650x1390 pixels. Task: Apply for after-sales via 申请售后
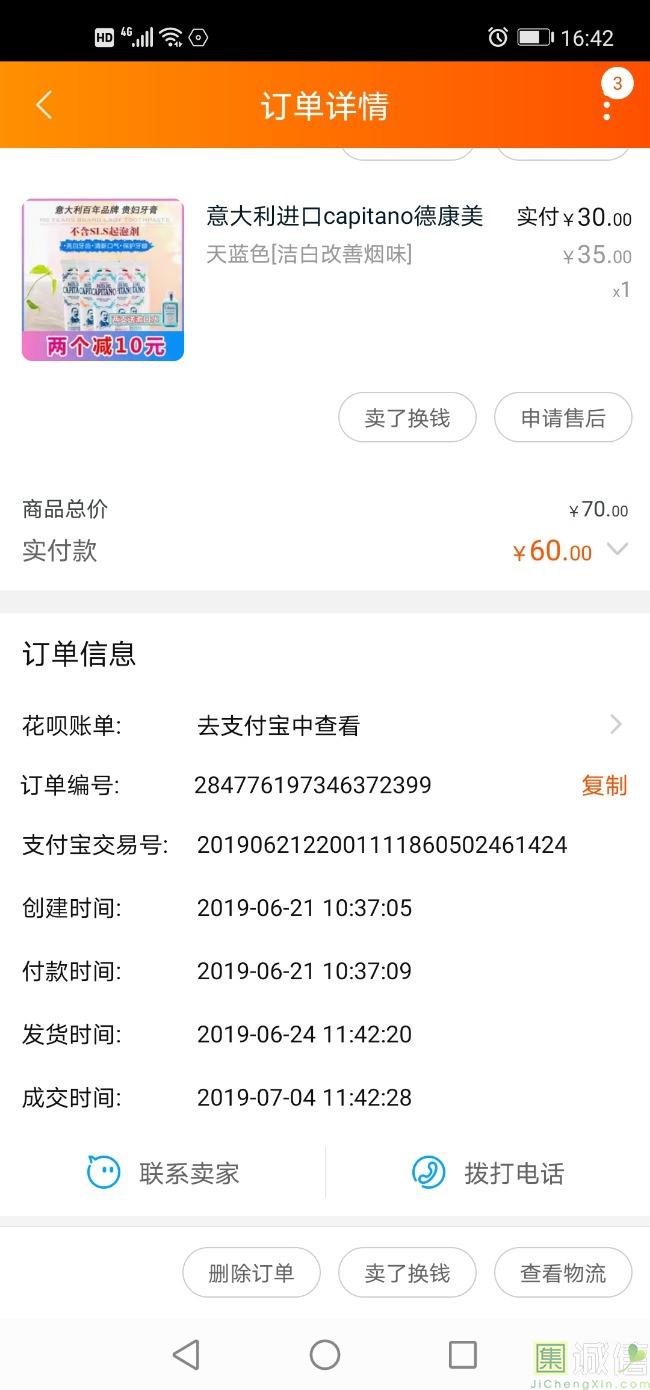click(563, 418)
